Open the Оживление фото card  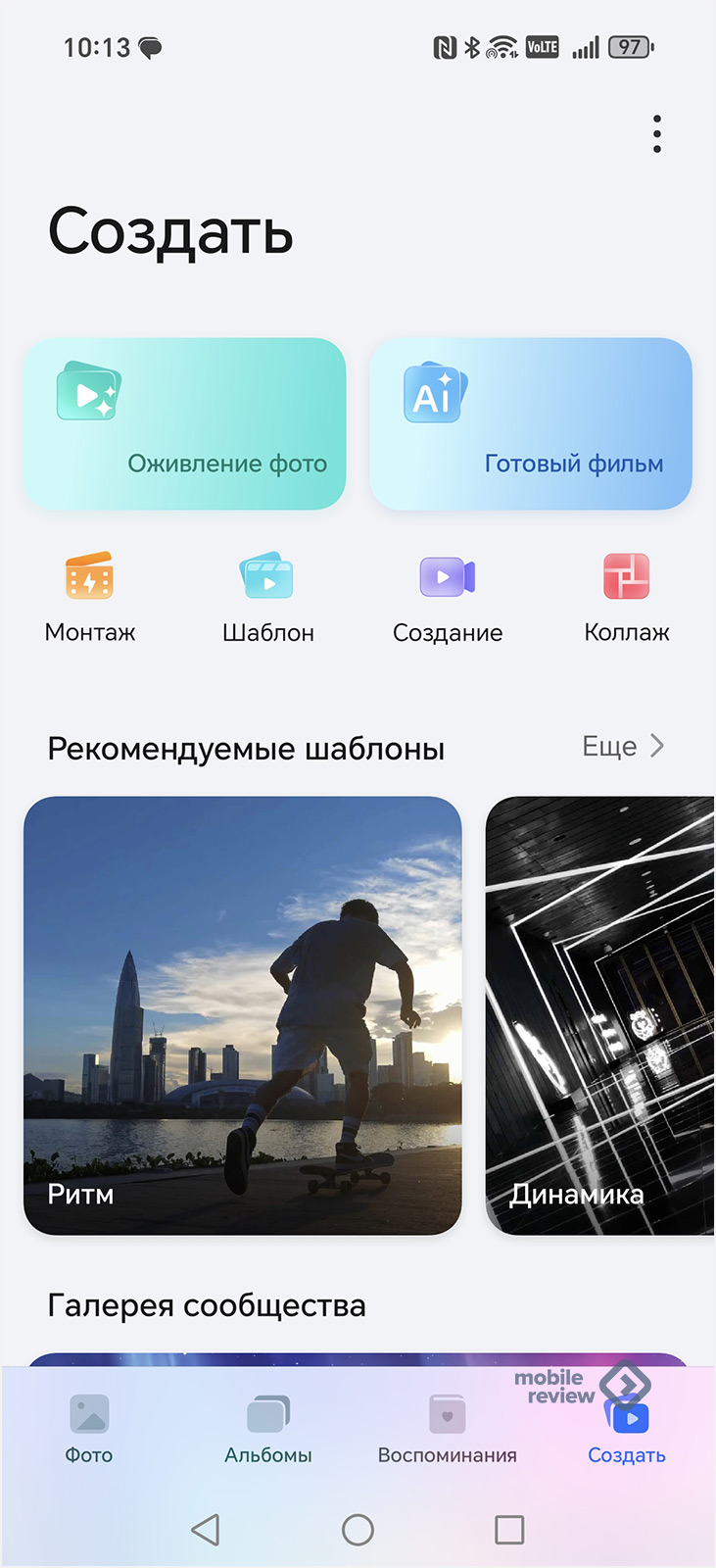point(184,423)
